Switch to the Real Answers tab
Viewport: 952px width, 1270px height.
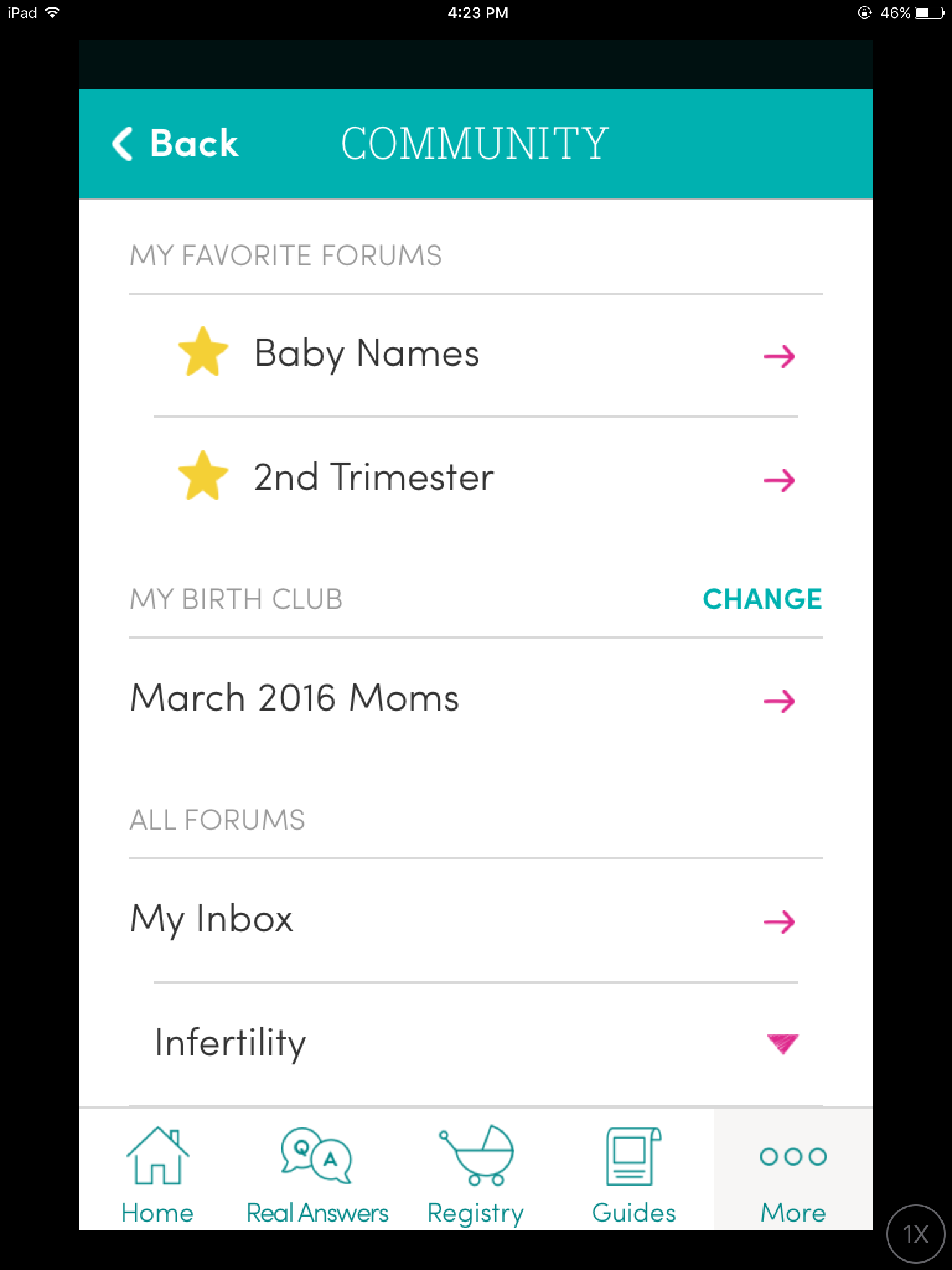tap(317, 1173)
